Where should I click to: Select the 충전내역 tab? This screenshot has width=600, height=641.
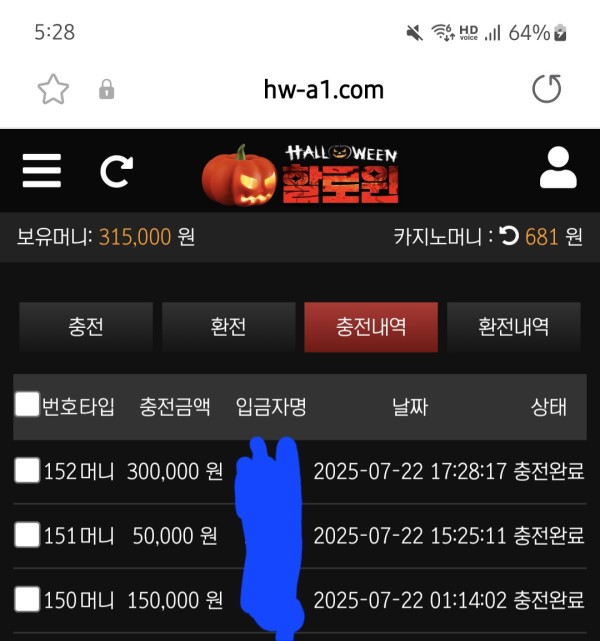coord(371,327)
